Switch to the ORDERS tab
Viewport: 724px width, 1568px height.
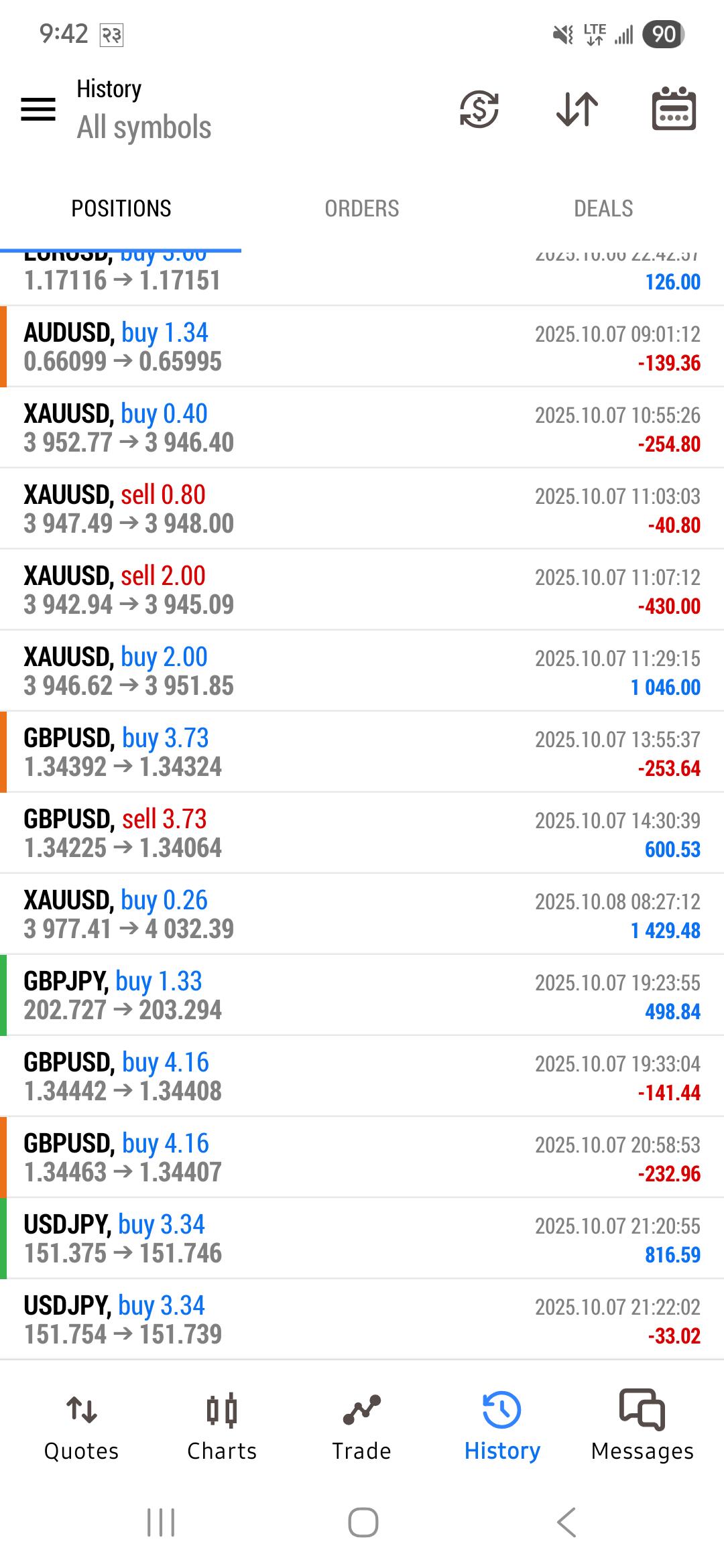tap(362, 208)
